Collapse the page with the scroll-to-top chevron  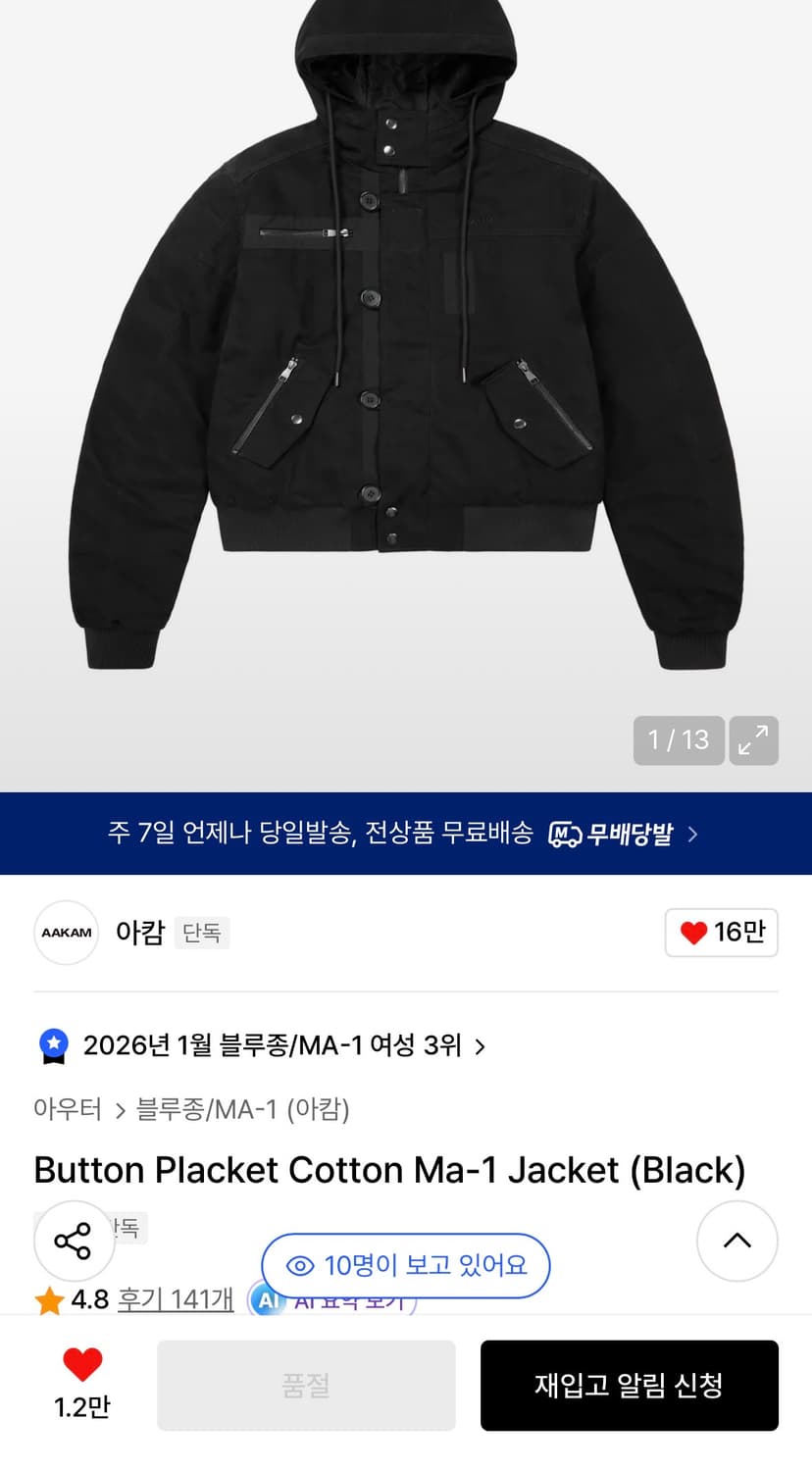[736, 1242]
